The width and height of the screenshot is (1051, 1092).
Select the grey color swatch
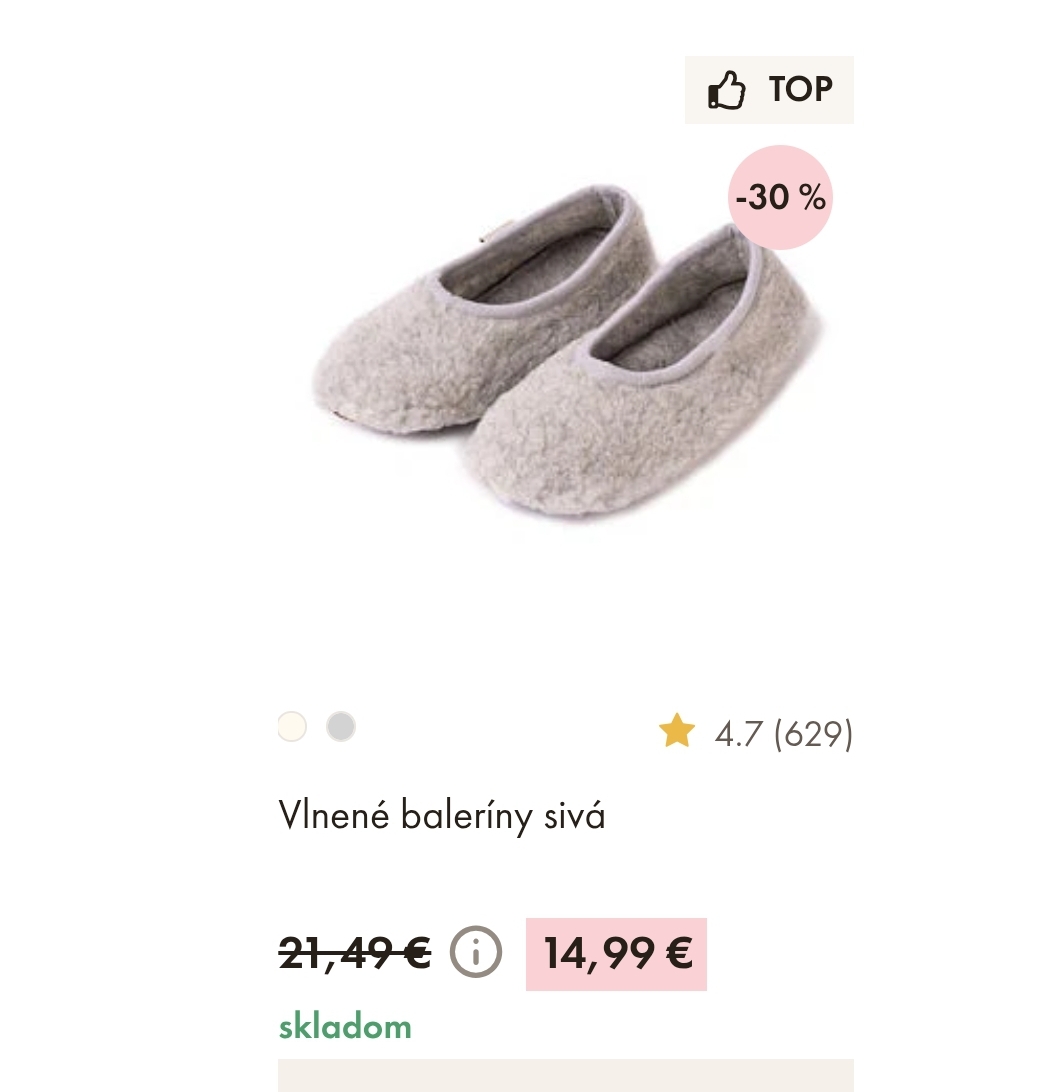(341, 726)
